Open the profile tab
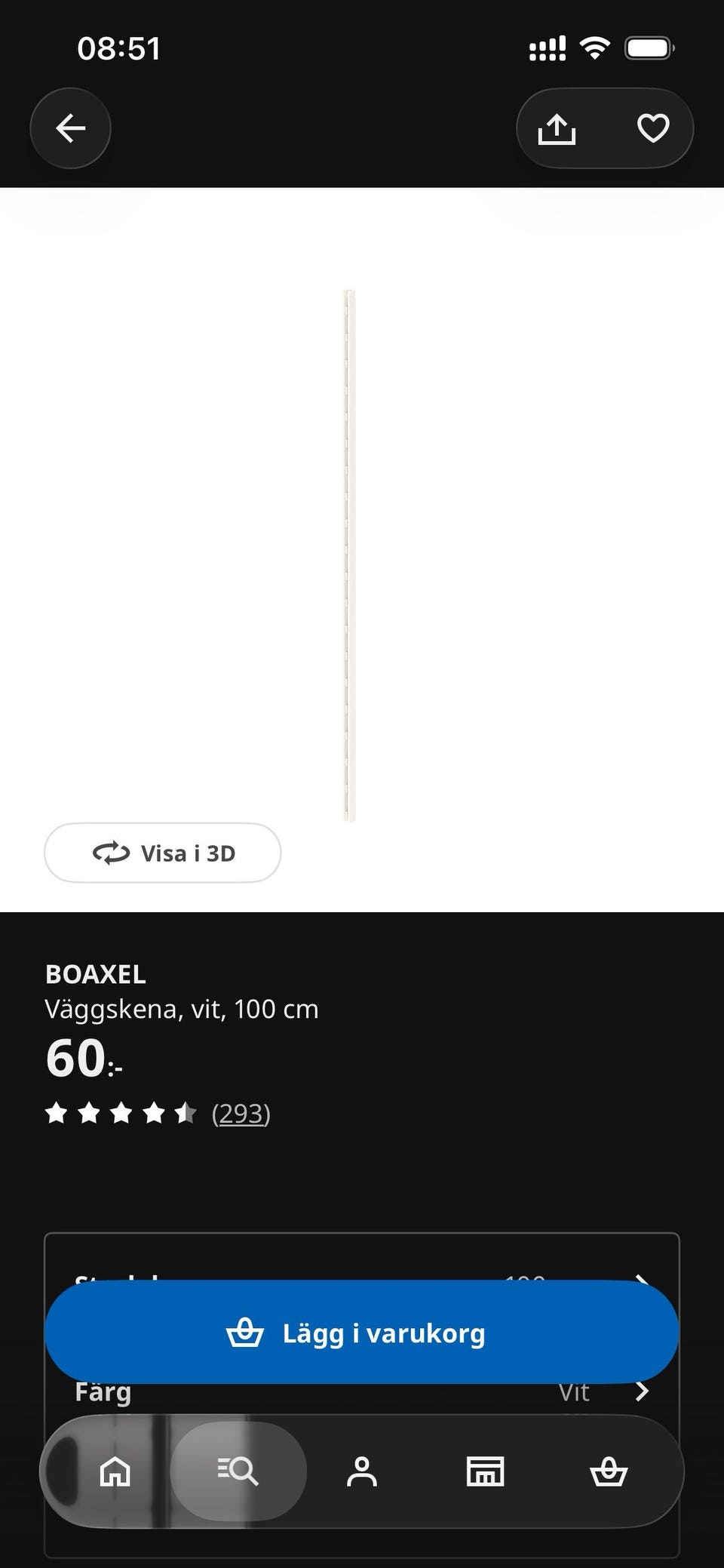724x1568 pixels. coord(362,1471)
